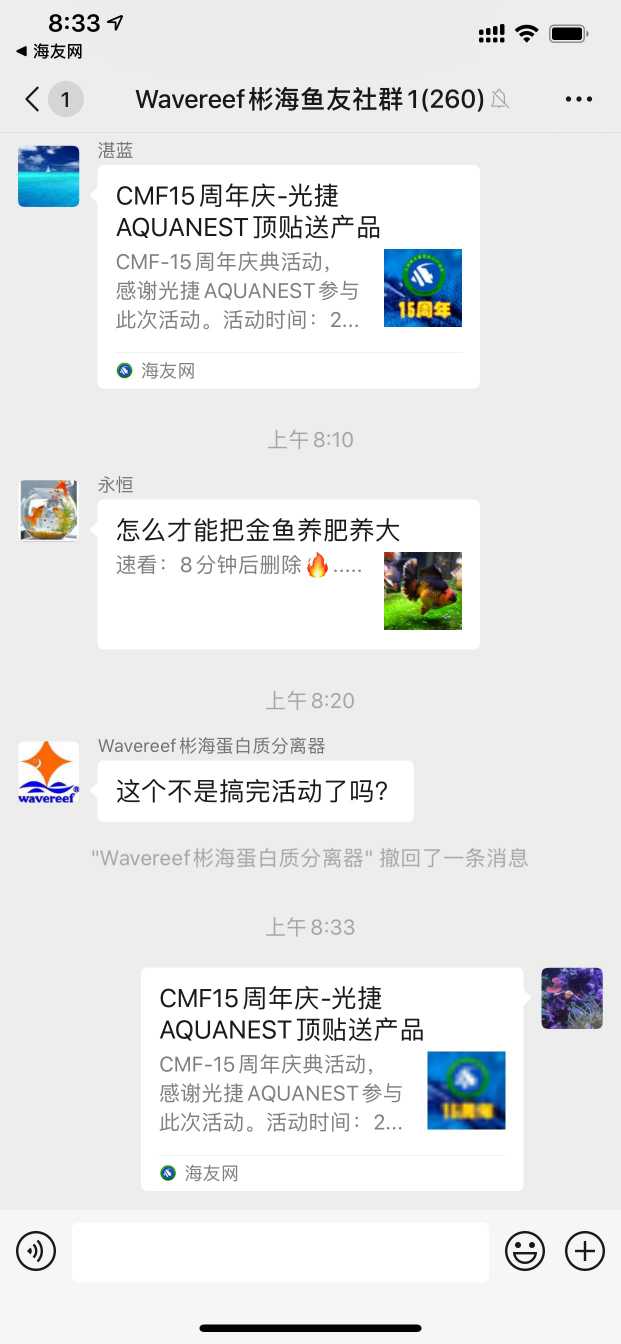The image size is (621, 1344).
Task: View Wavereef彬海蛋白质分离器's avatar
Action: [49, 772]
